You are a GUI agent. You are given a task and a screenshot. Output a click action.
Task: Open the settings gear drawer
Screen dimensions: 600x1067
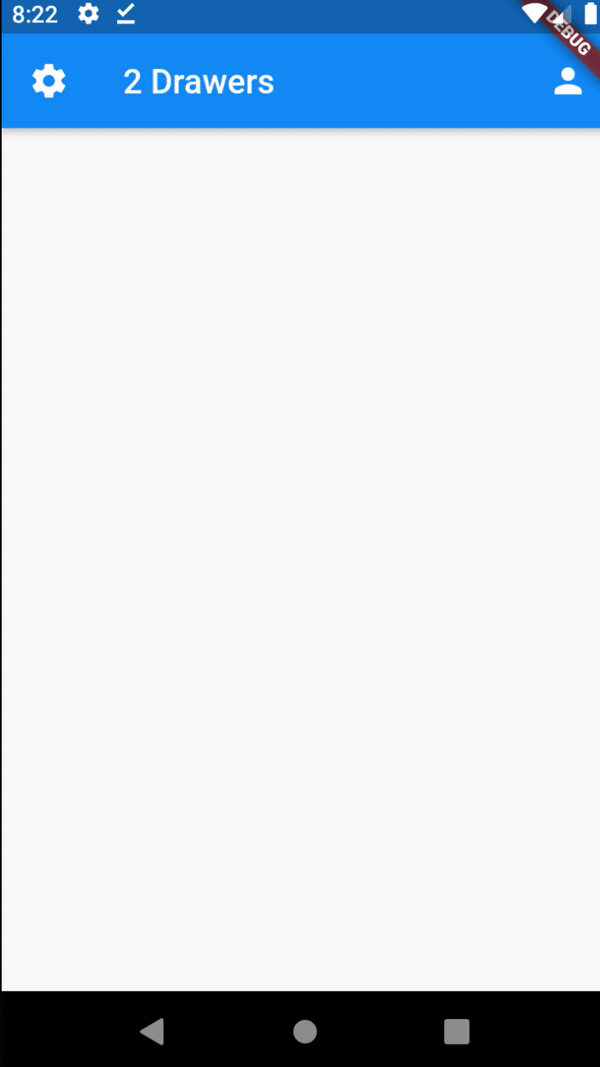pyautogui.click(x=49, y=82)
